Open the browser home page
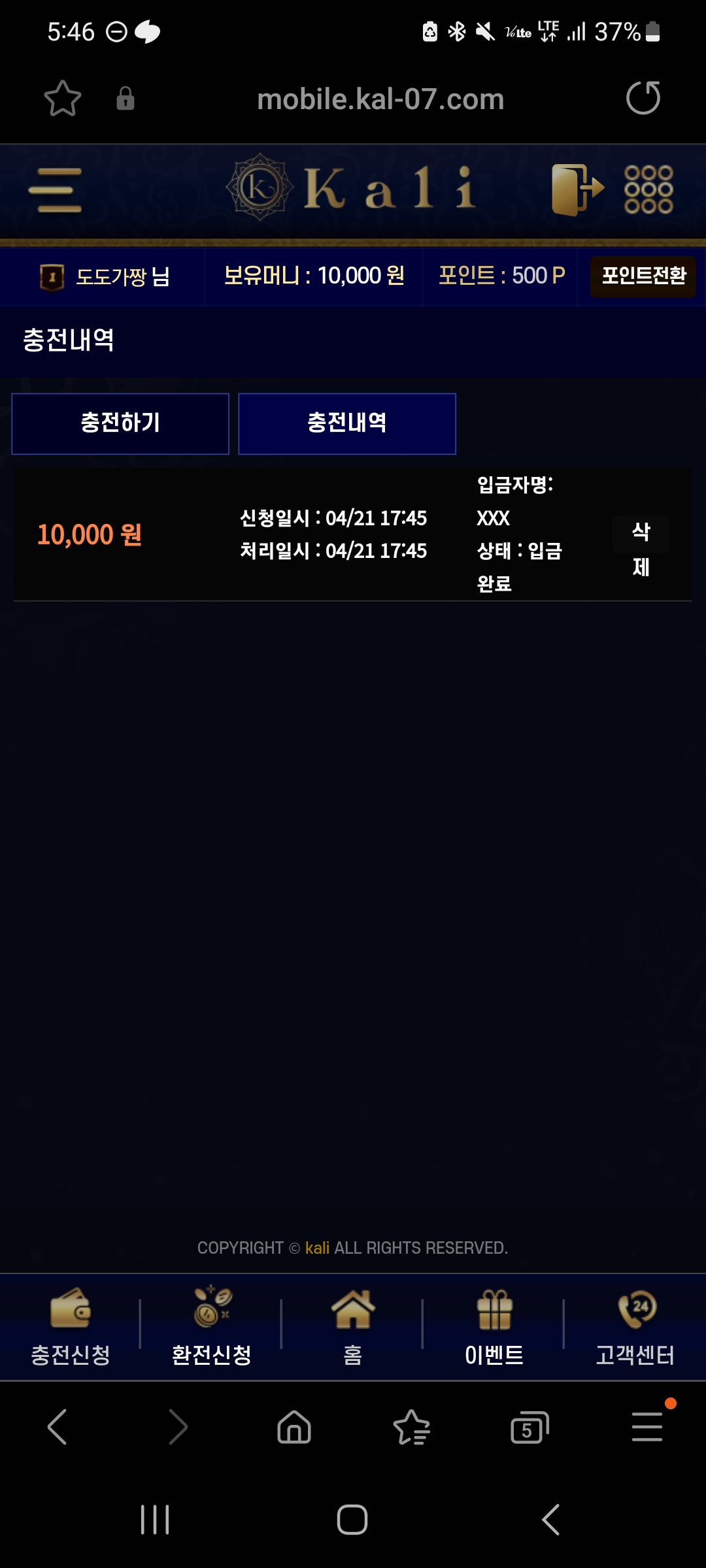706x1568 pixels. [294, 1427]
